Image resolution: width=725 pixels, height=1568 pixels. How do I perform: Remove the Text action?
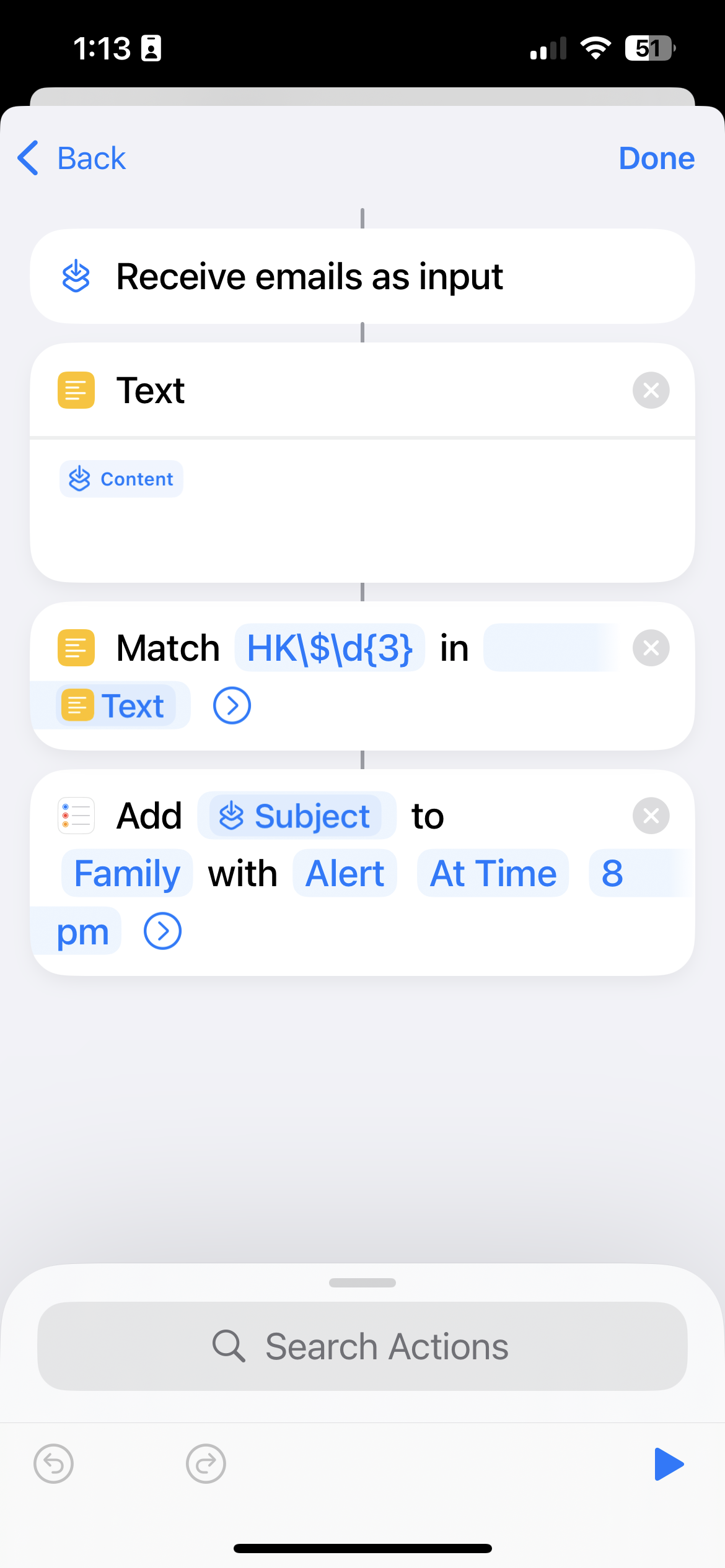[651, 390]
